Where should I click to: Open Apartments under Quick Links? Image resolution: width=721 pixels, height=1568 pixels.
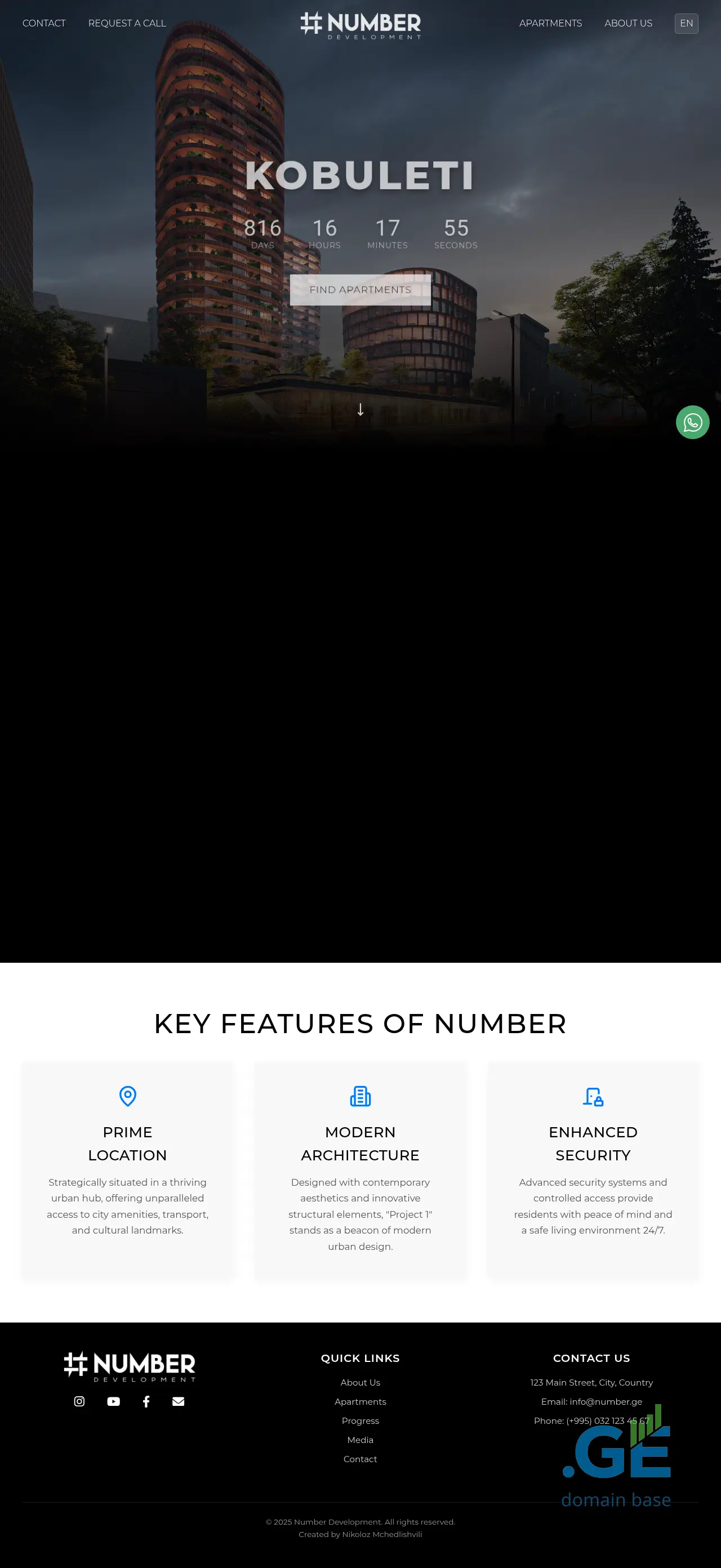click(x=360, y=1401)
